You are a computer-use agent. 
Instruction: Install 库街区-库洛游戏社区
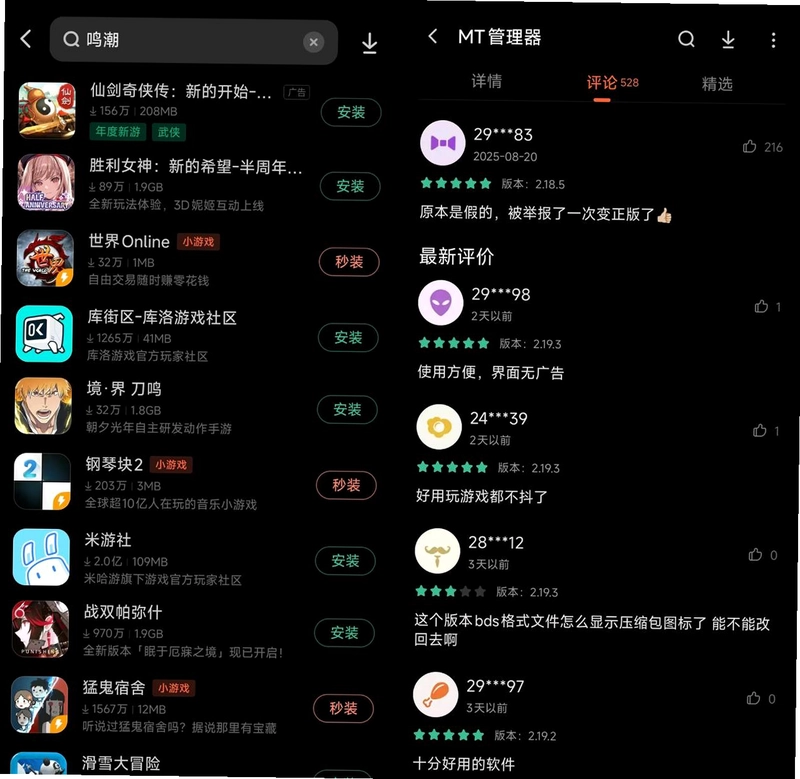click(x=348, y=337)
